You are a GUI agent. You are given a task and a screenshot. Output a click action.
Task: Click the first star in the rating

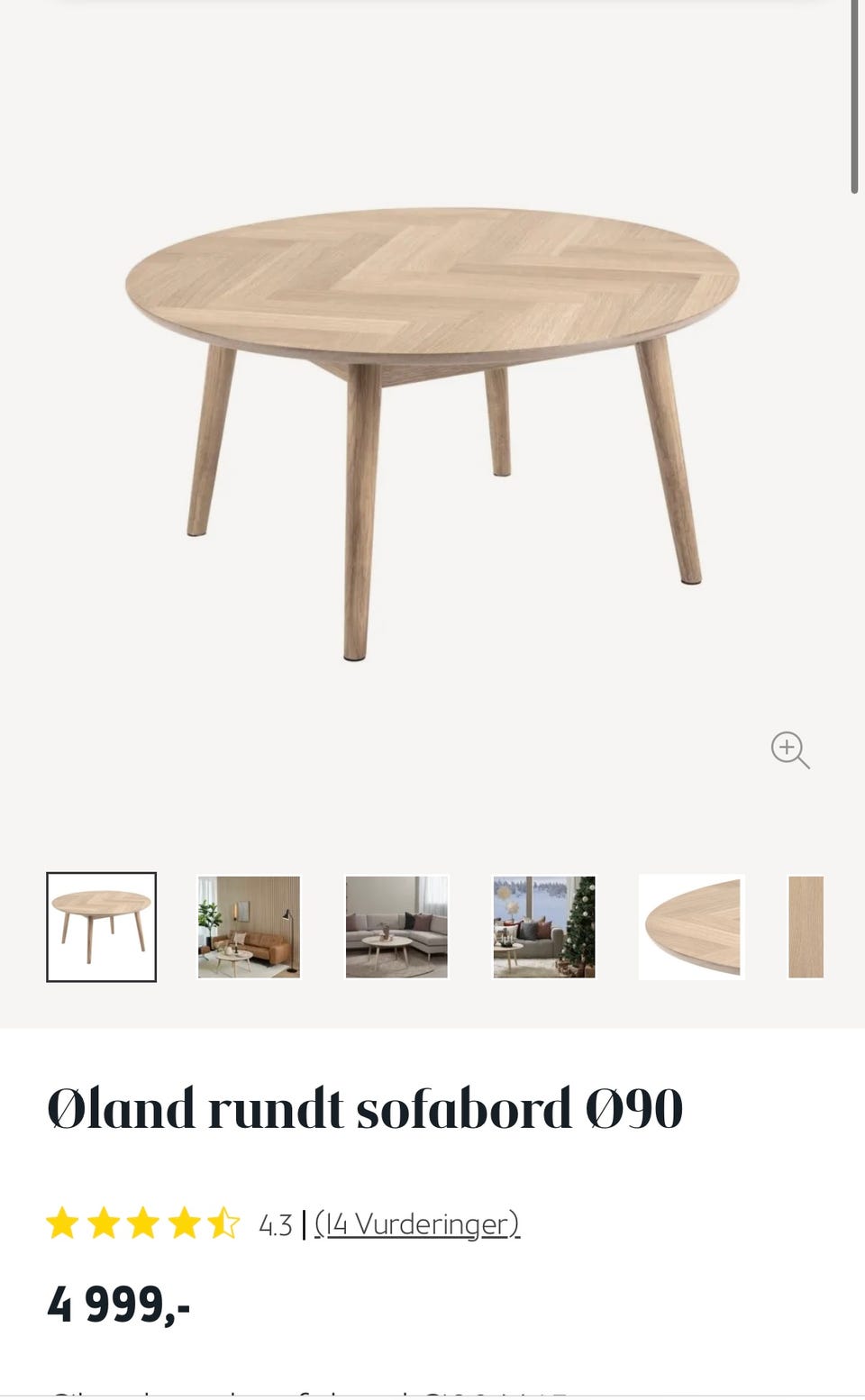pyautogui.click(x=65, y=1223)
